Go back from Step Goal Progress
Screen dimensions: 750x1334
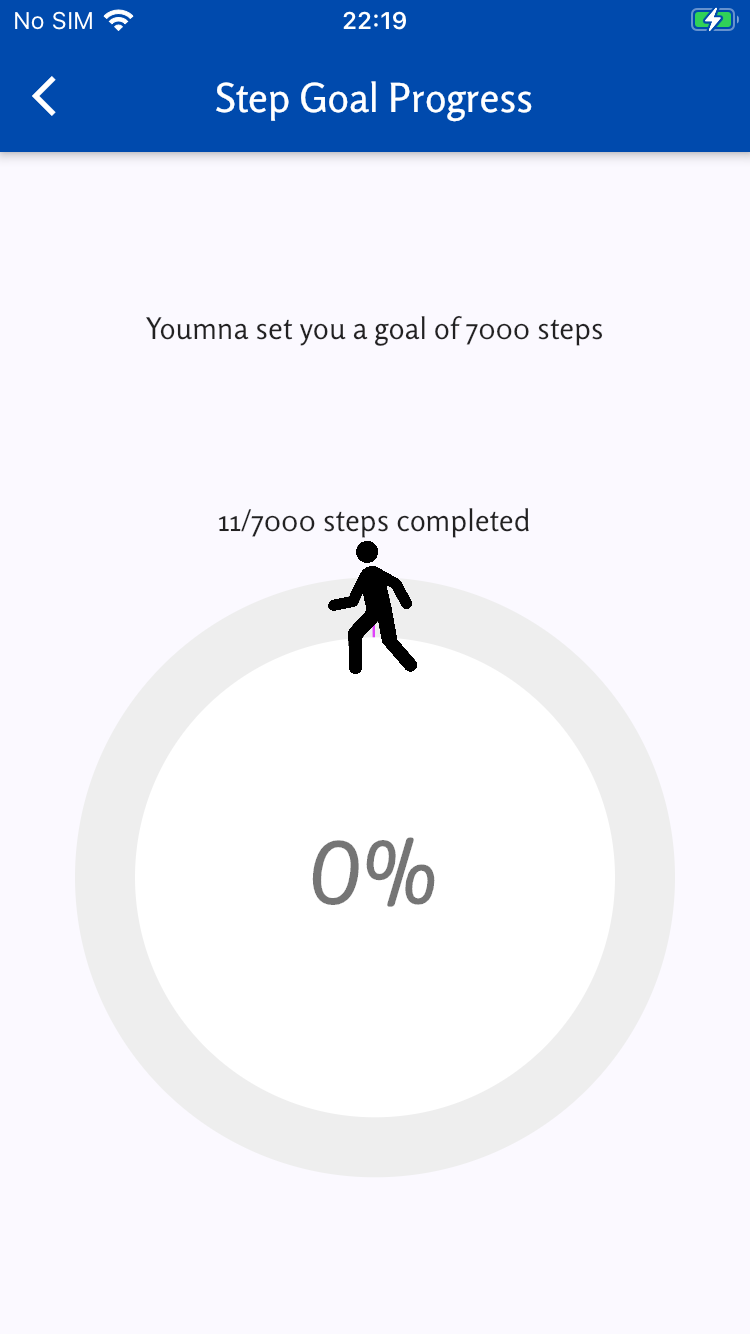(44, 97)
